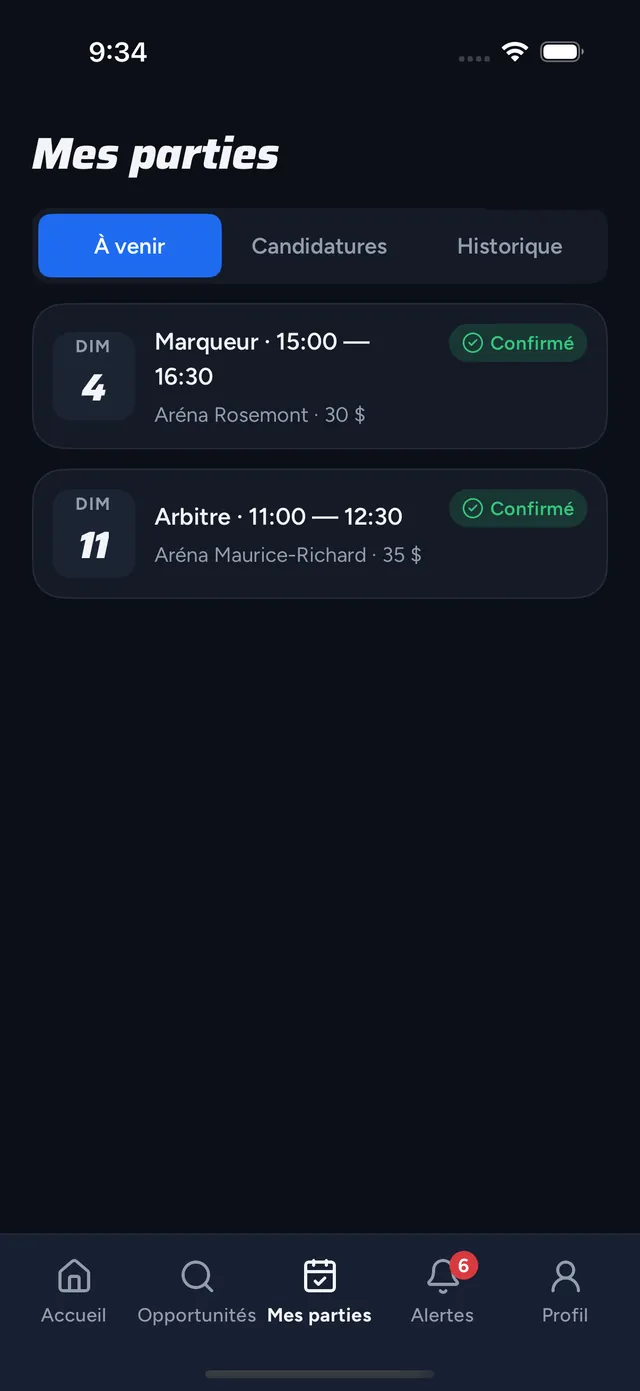Switch to the Candidatures segment

coord(319,245)
